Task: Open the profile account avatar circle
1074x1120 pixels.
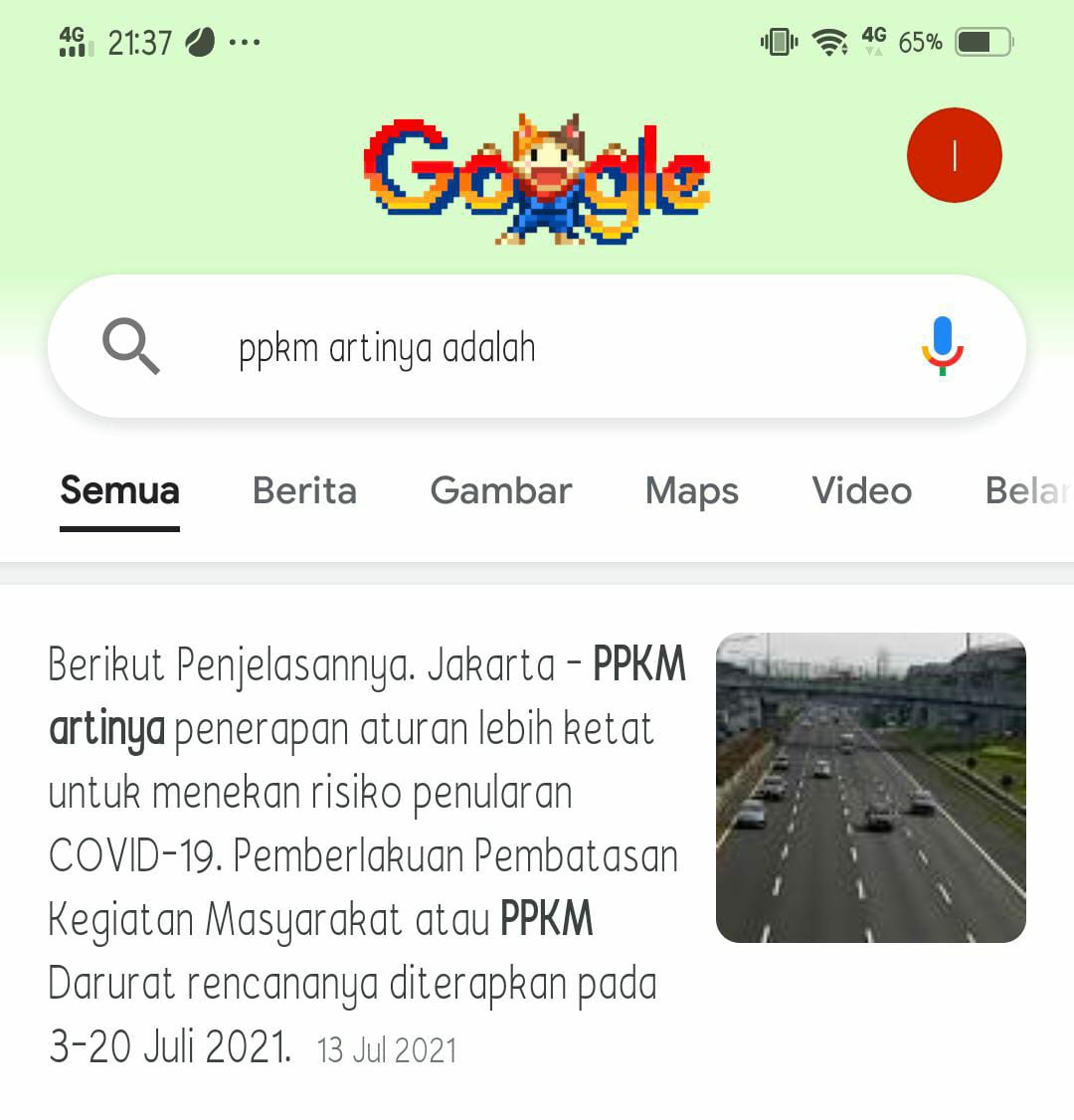Action: click(954, 155)
